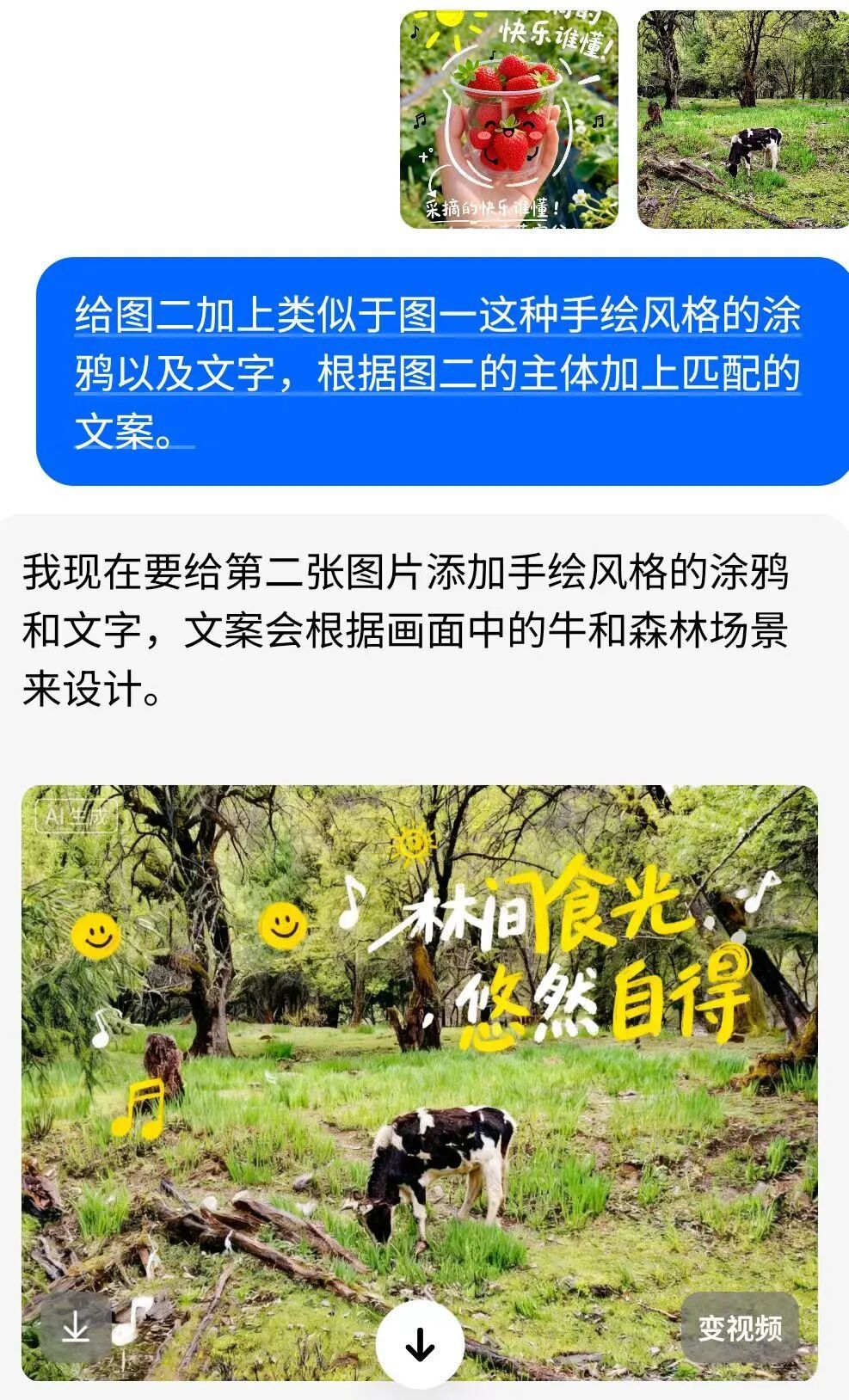Jump to bottom with the down arrow
Viewport: 849px width, 1400px height.
click(x=420, y=1345)
